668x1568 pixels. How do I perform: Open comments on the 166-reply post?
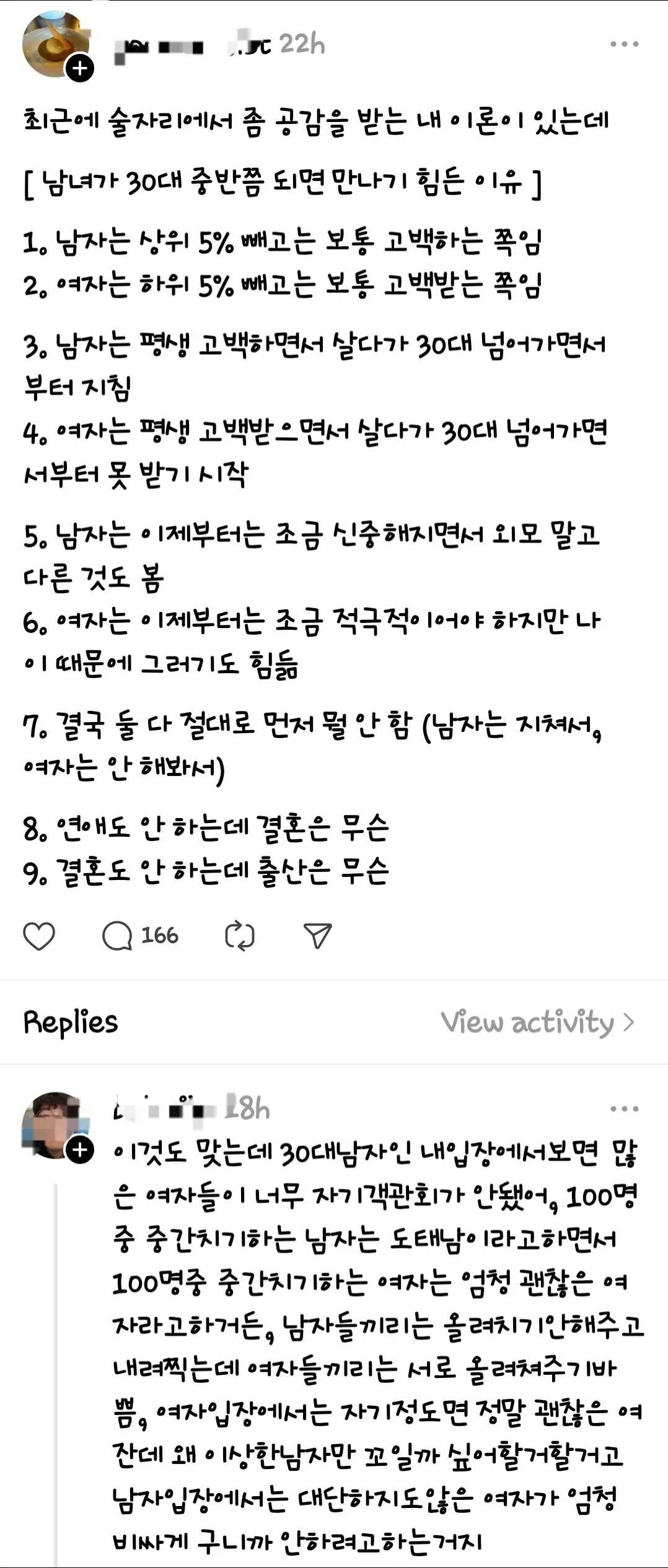click(117, 936)
